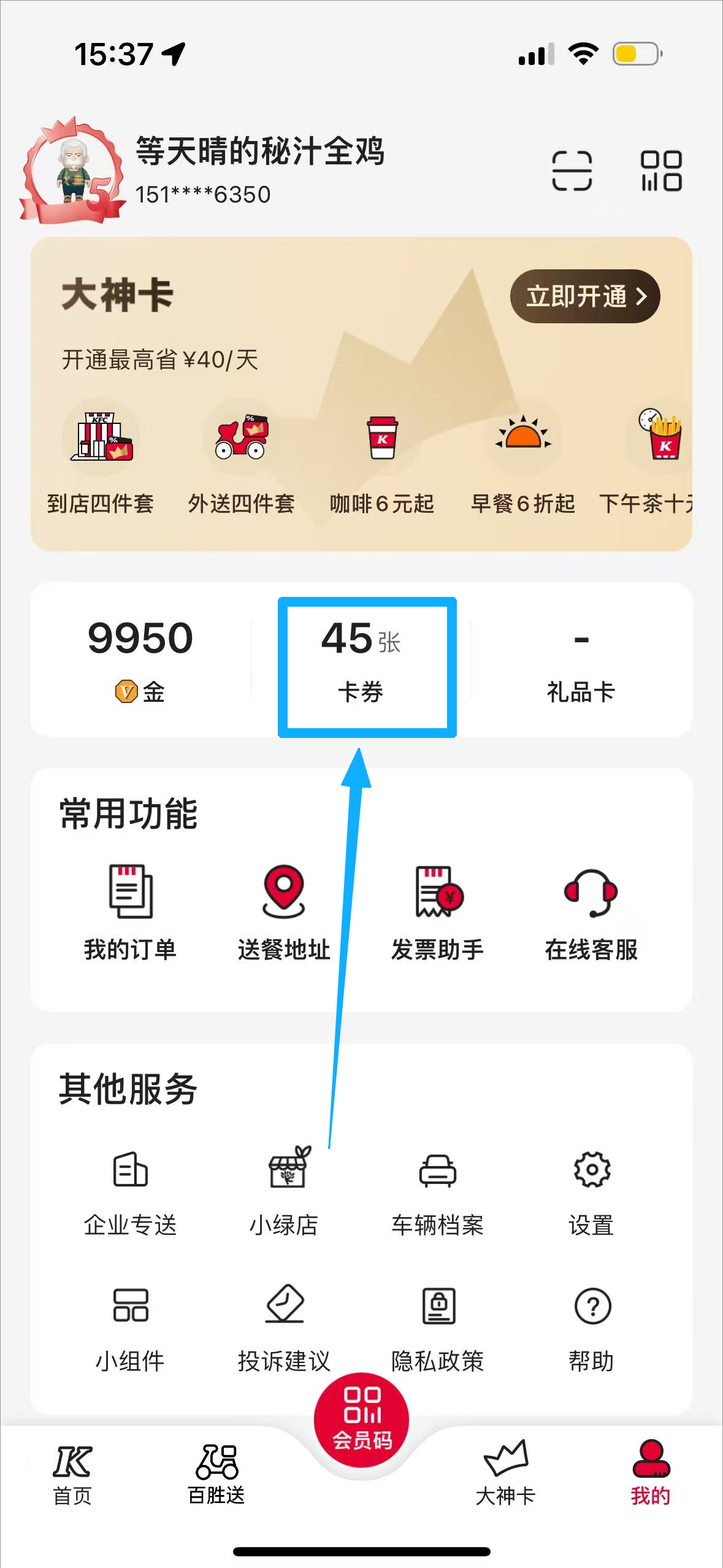Show the member QR code icon in header
Image resolution: width=723 pixels, height=1568 pixels.
[x=660, y=171]
